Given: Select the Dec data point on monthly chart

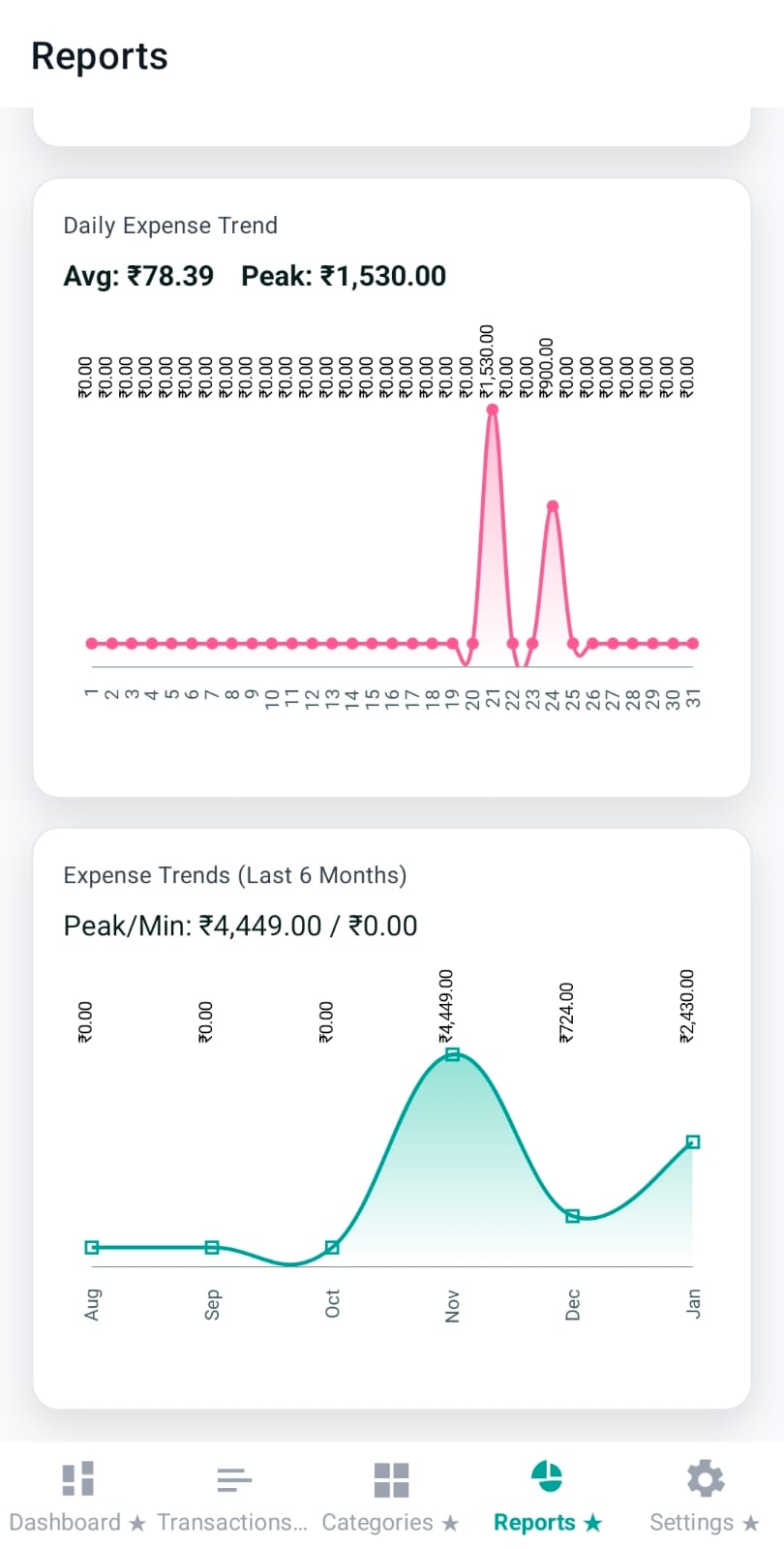Looking at the screenshot, I should [572, 1216].
